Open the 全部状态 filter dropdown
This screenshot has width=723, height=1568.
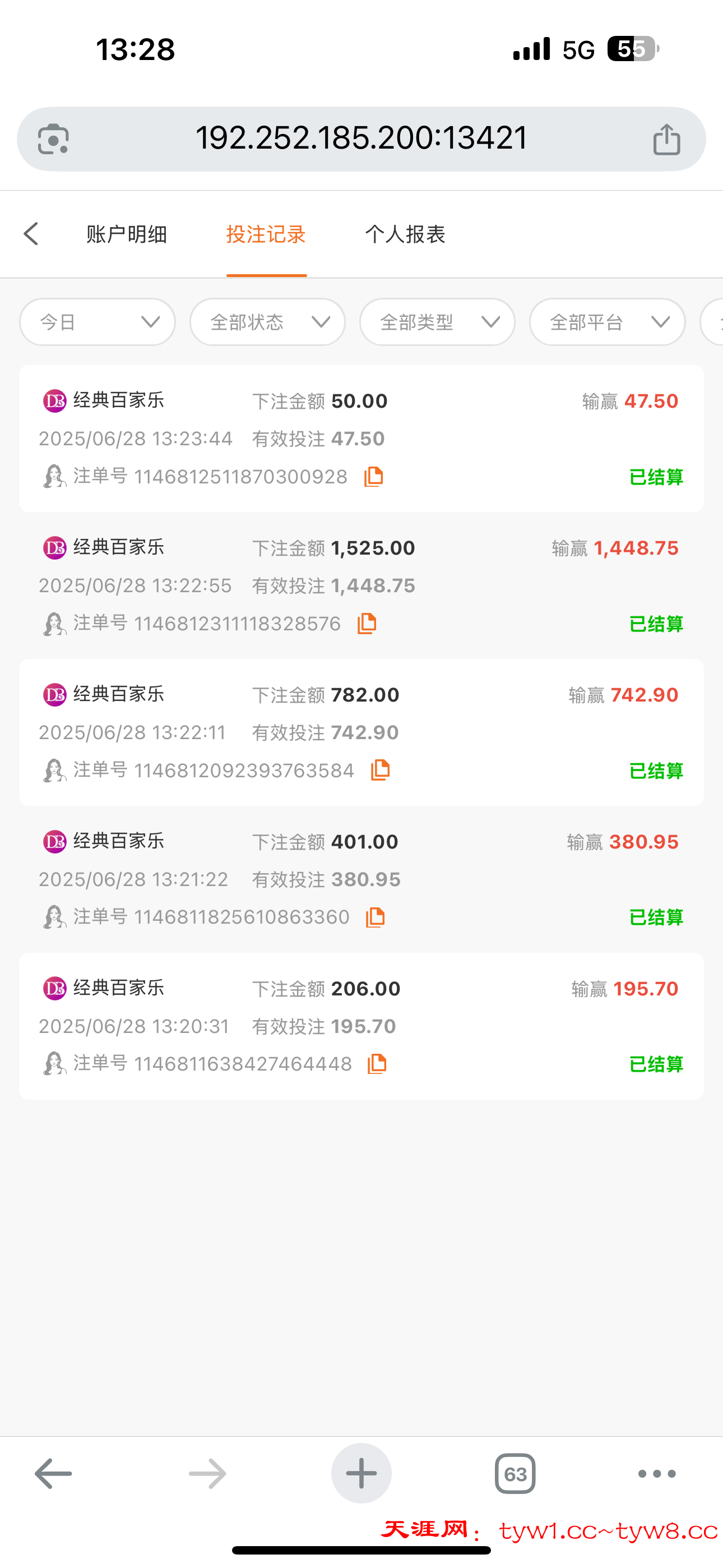click(267, 322)
